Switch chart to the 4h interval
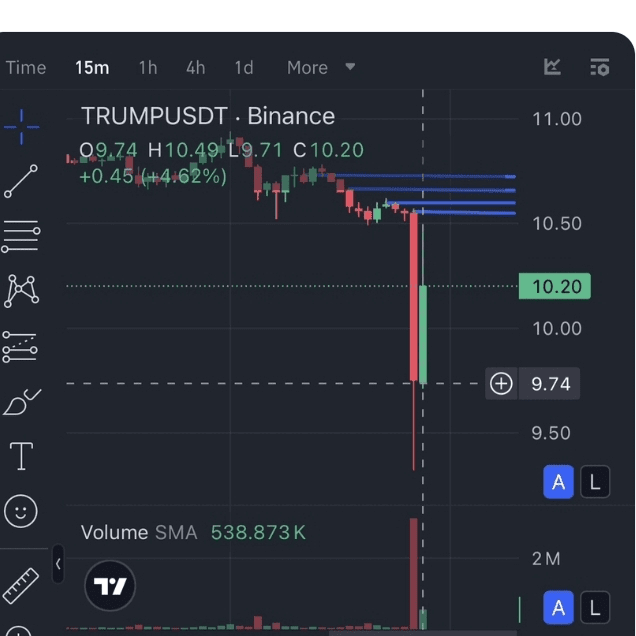 (195, 68)
